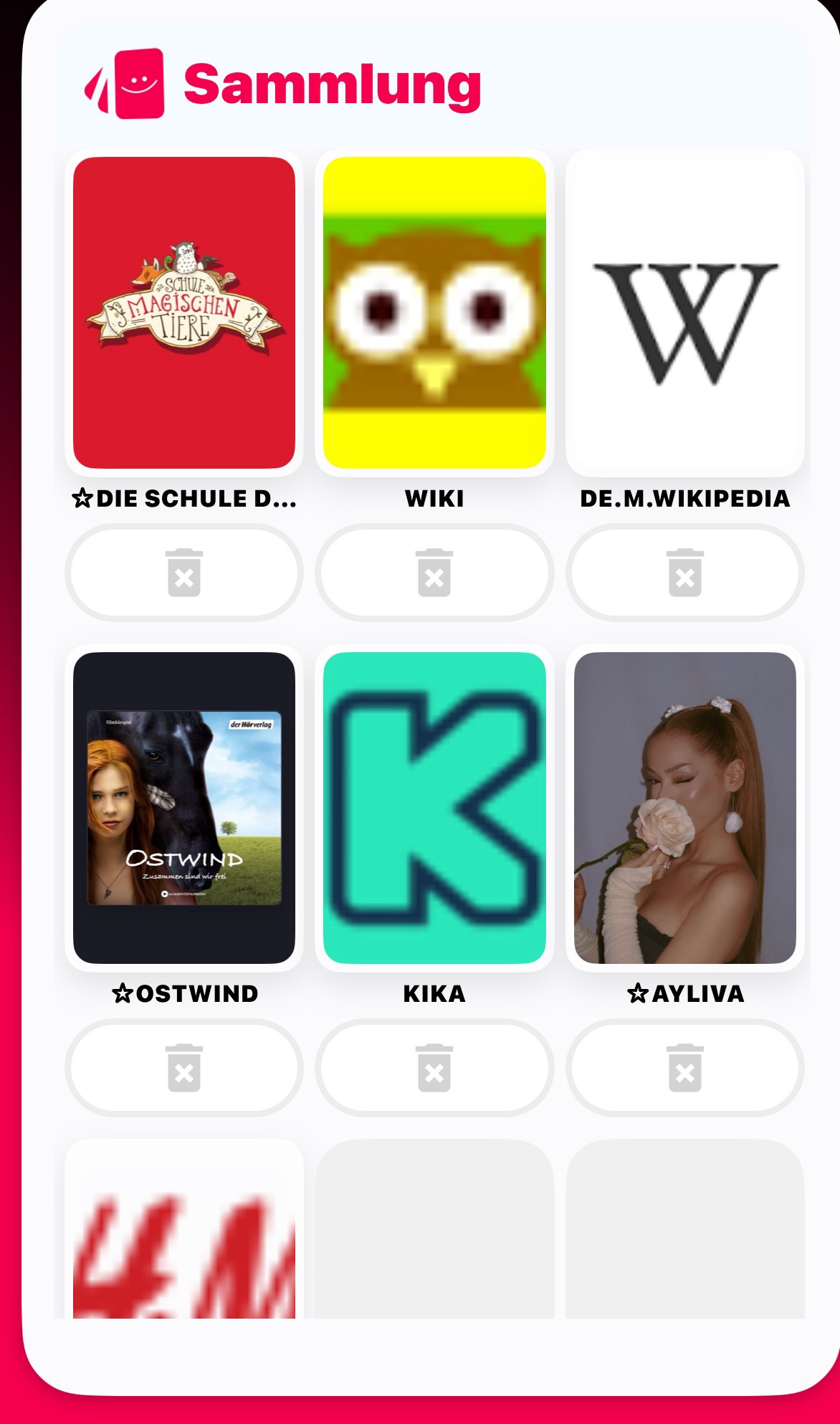Image resolution: width=840 pixels, height=1424 pixels.
Task: Delete the Die Schule card from collection
Action: coord(184,573)
